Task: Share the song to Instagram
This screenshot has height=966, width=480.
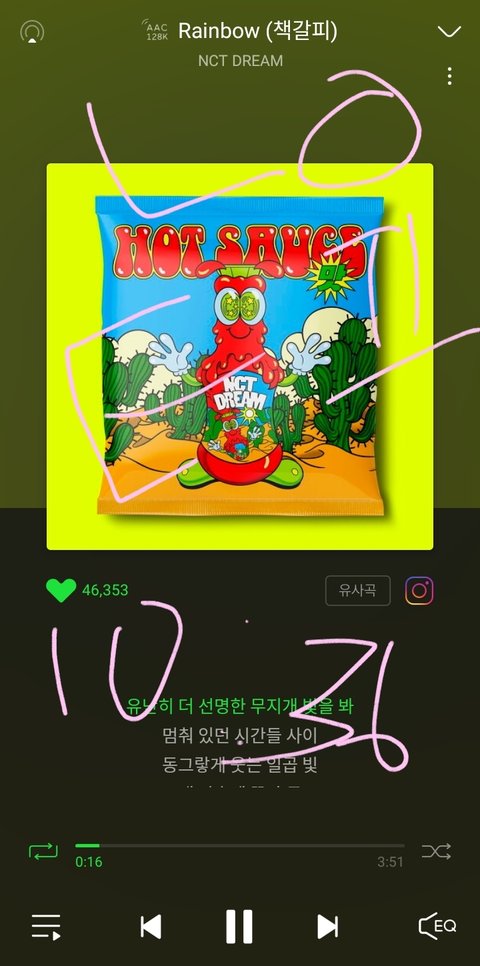Action: (419, 591)
